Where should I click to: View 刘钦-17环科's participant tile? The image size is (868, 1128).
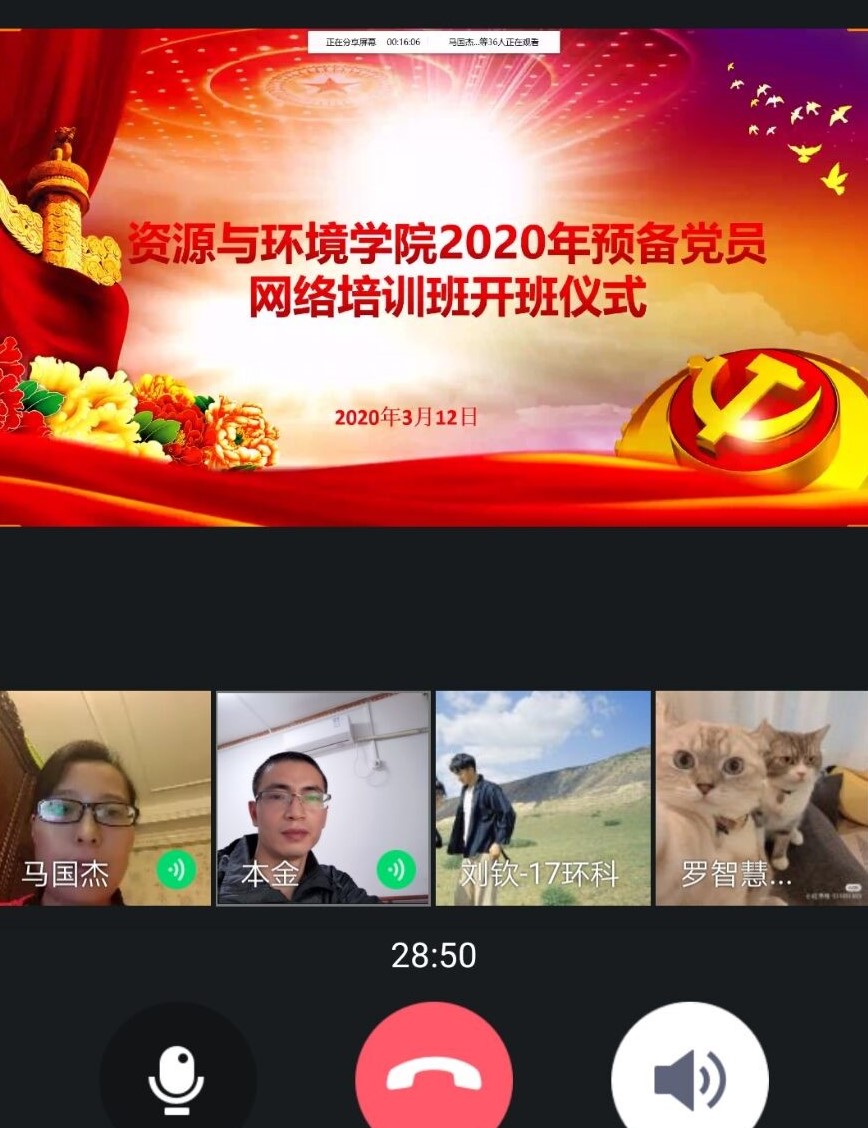click(x=543, y=798)
